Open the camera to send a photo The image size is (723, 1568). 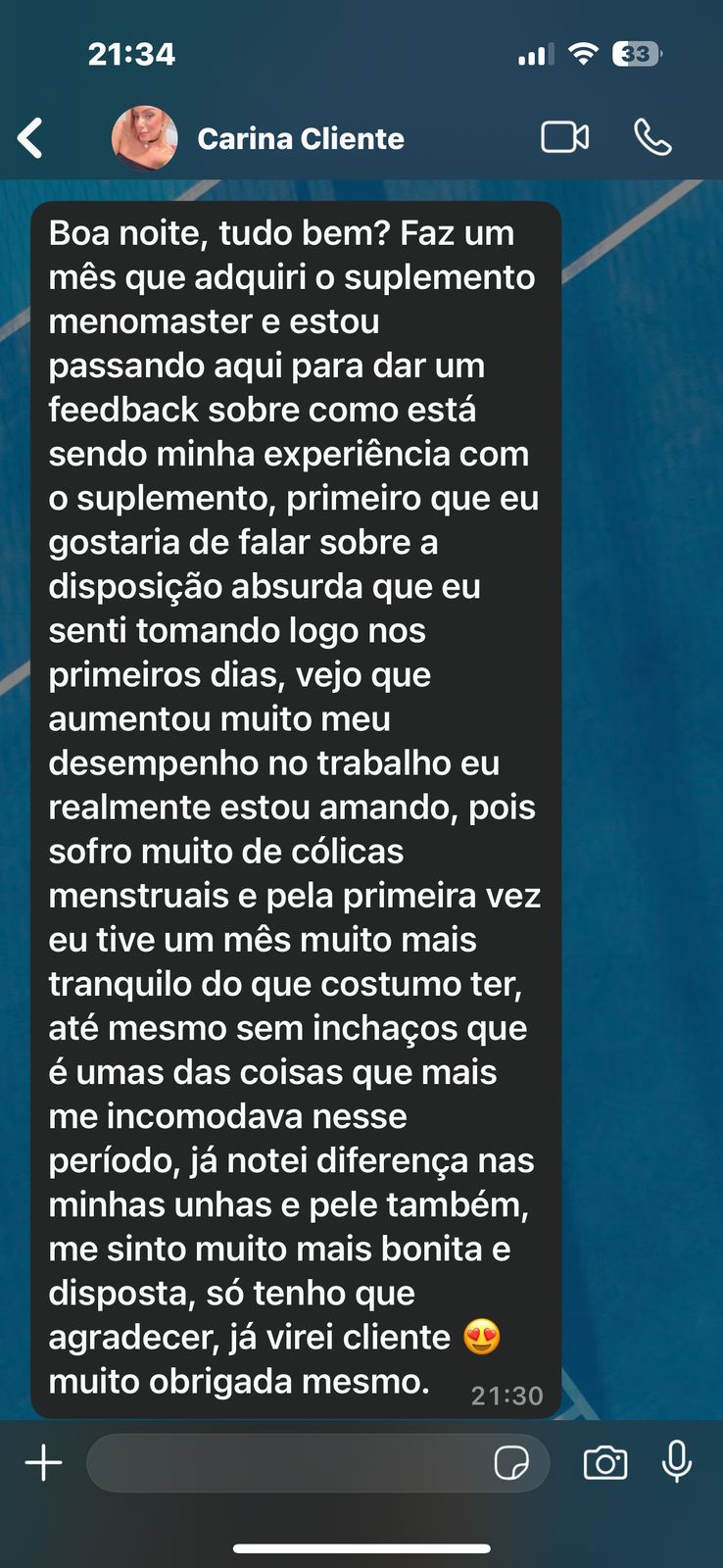coord(605,1463)
